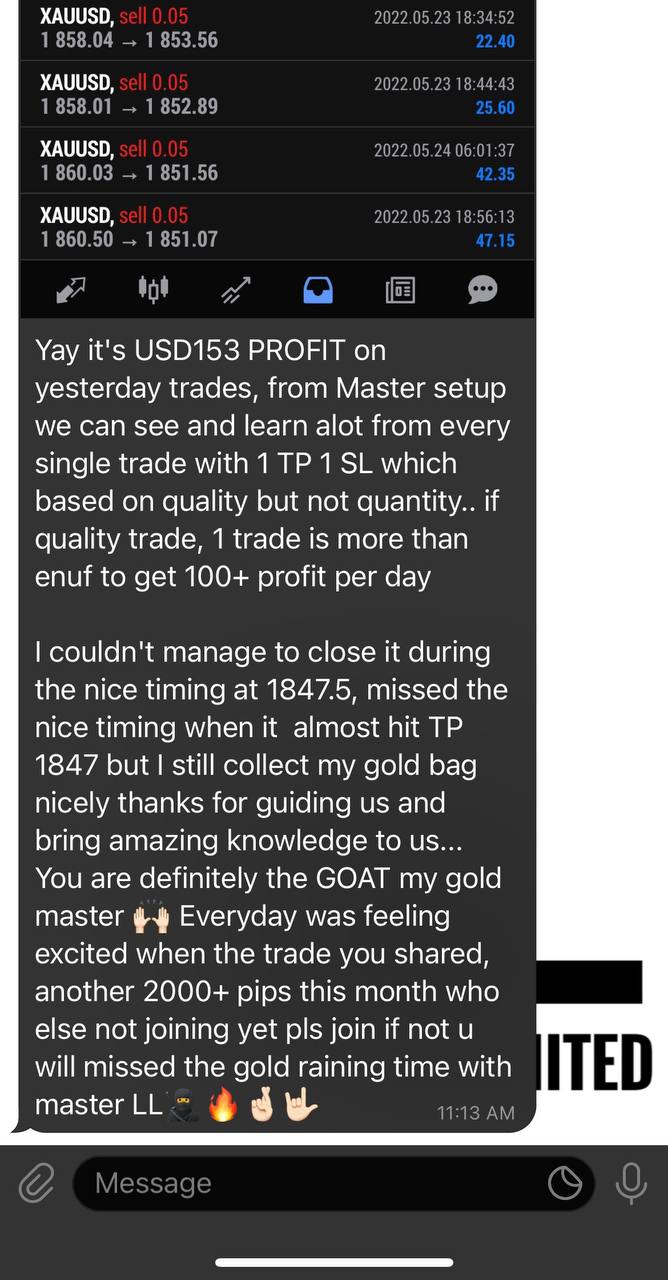
Task: Tap the paperclip attach icon
Action: [36, 1184]
